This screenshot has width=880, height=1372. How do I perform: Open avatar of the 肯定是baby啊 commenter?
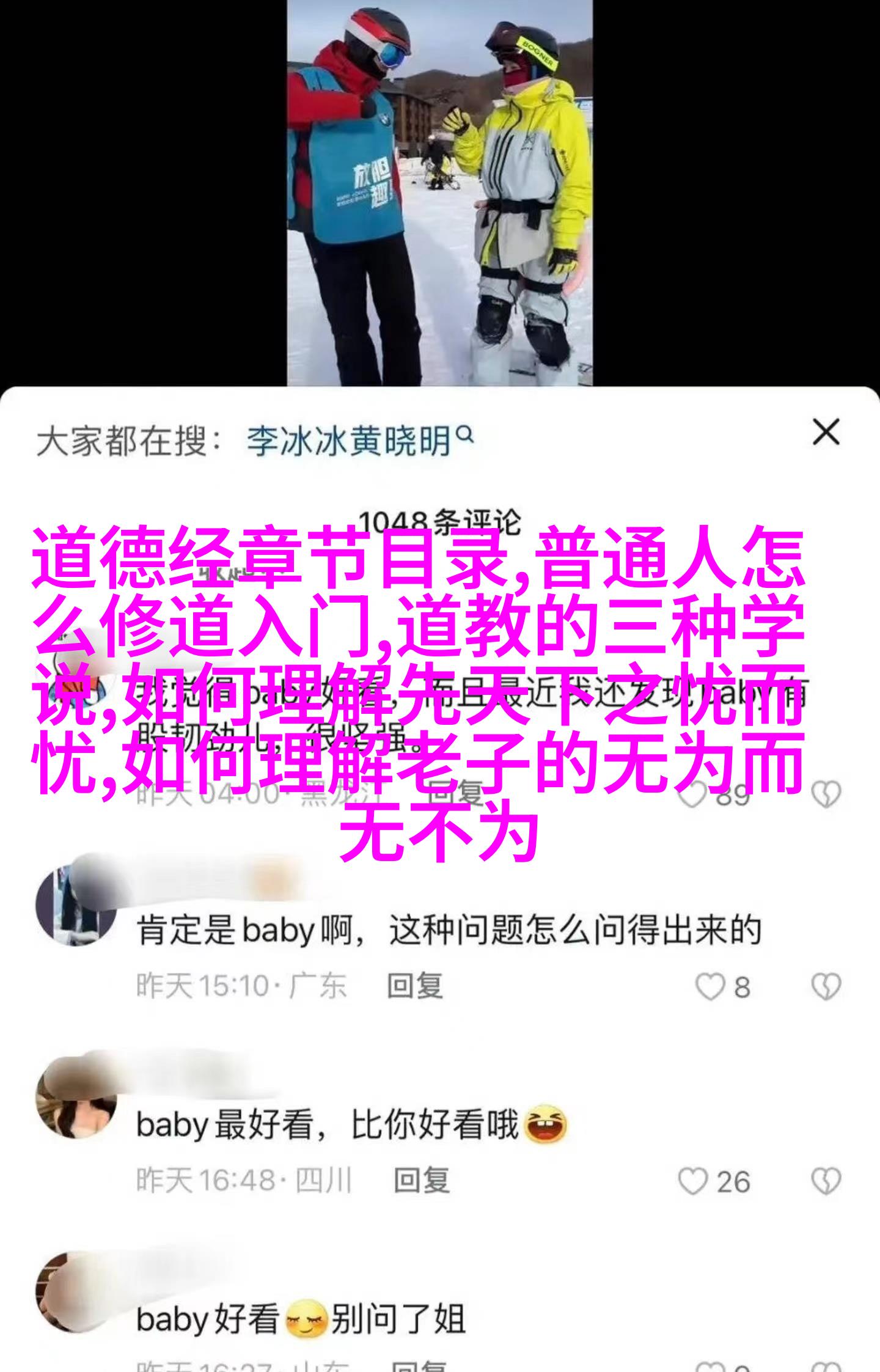pos(76,904)
